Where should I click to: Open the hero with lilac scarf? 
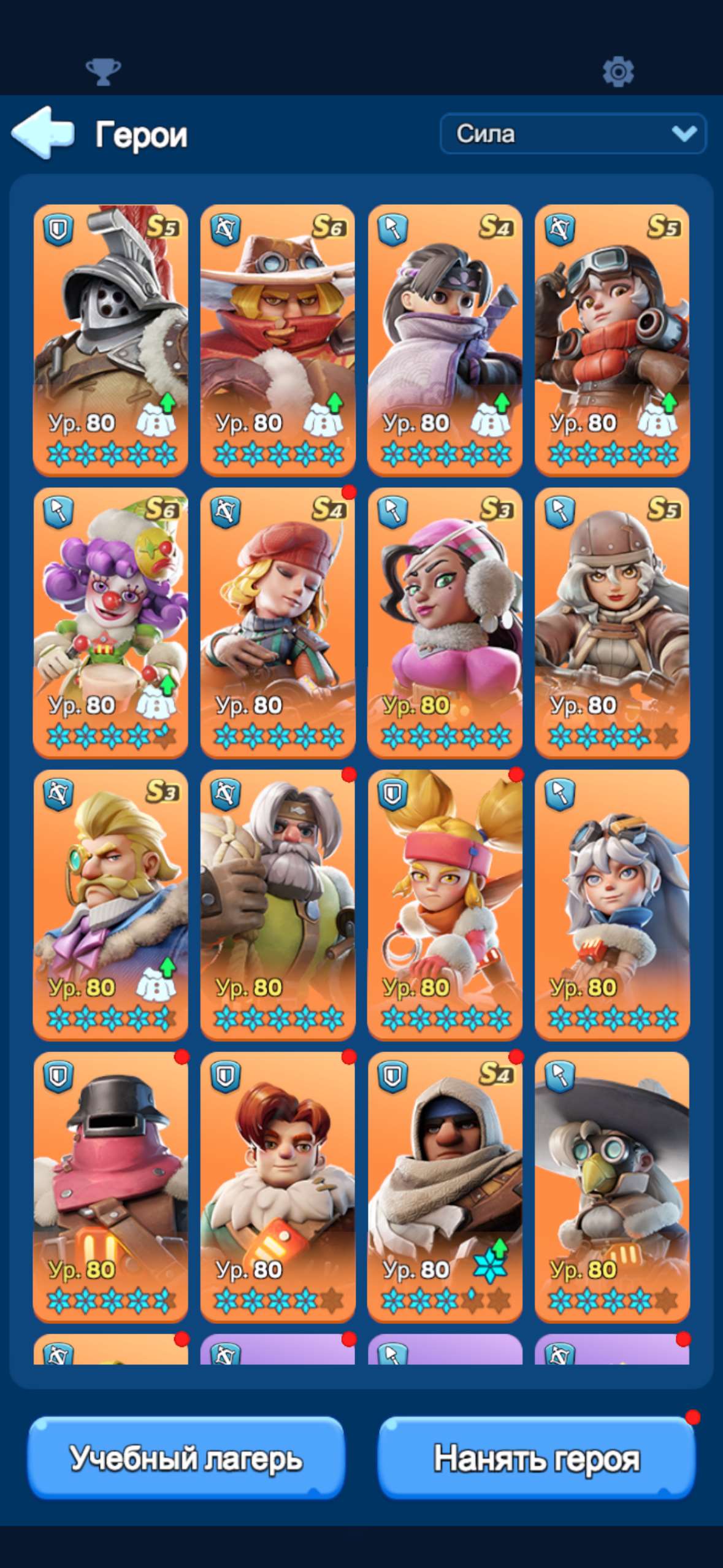[x=445, y=340]
